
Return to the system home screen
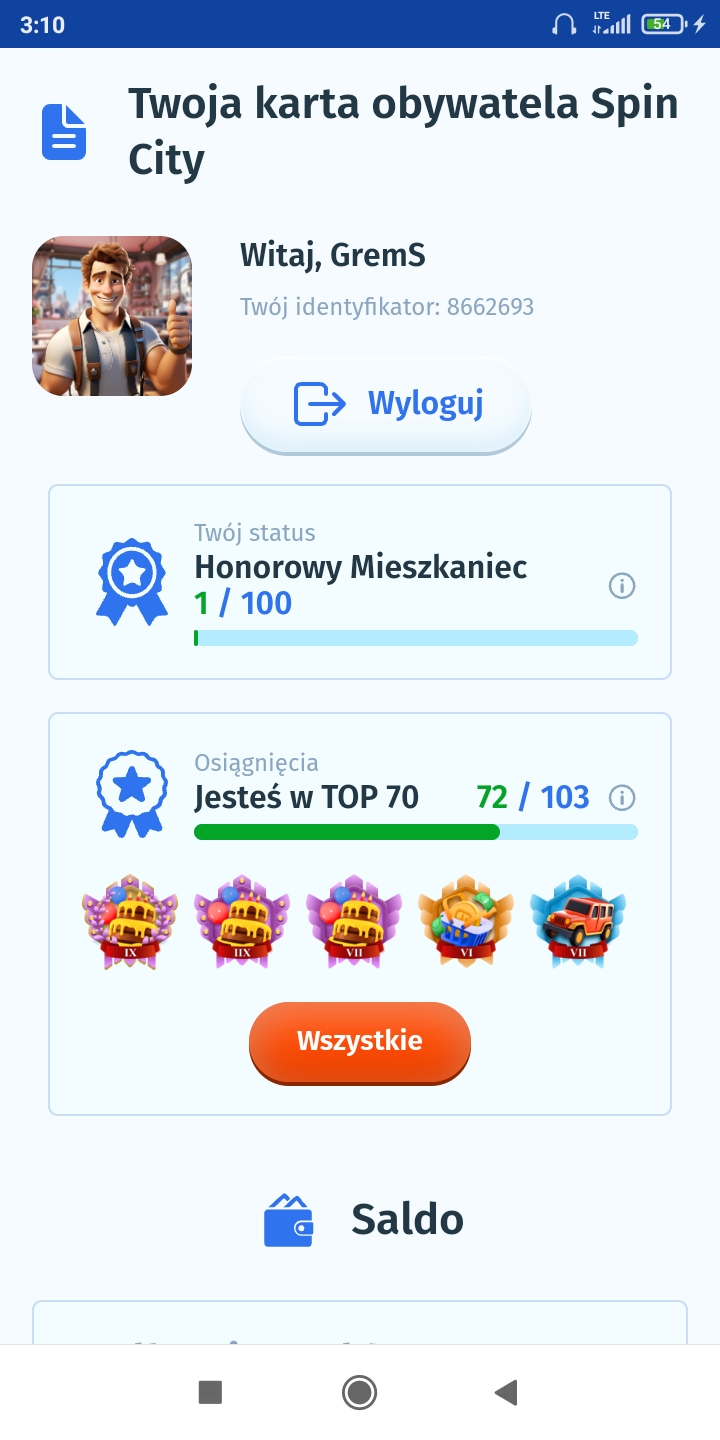click(x=359, y=1392)
